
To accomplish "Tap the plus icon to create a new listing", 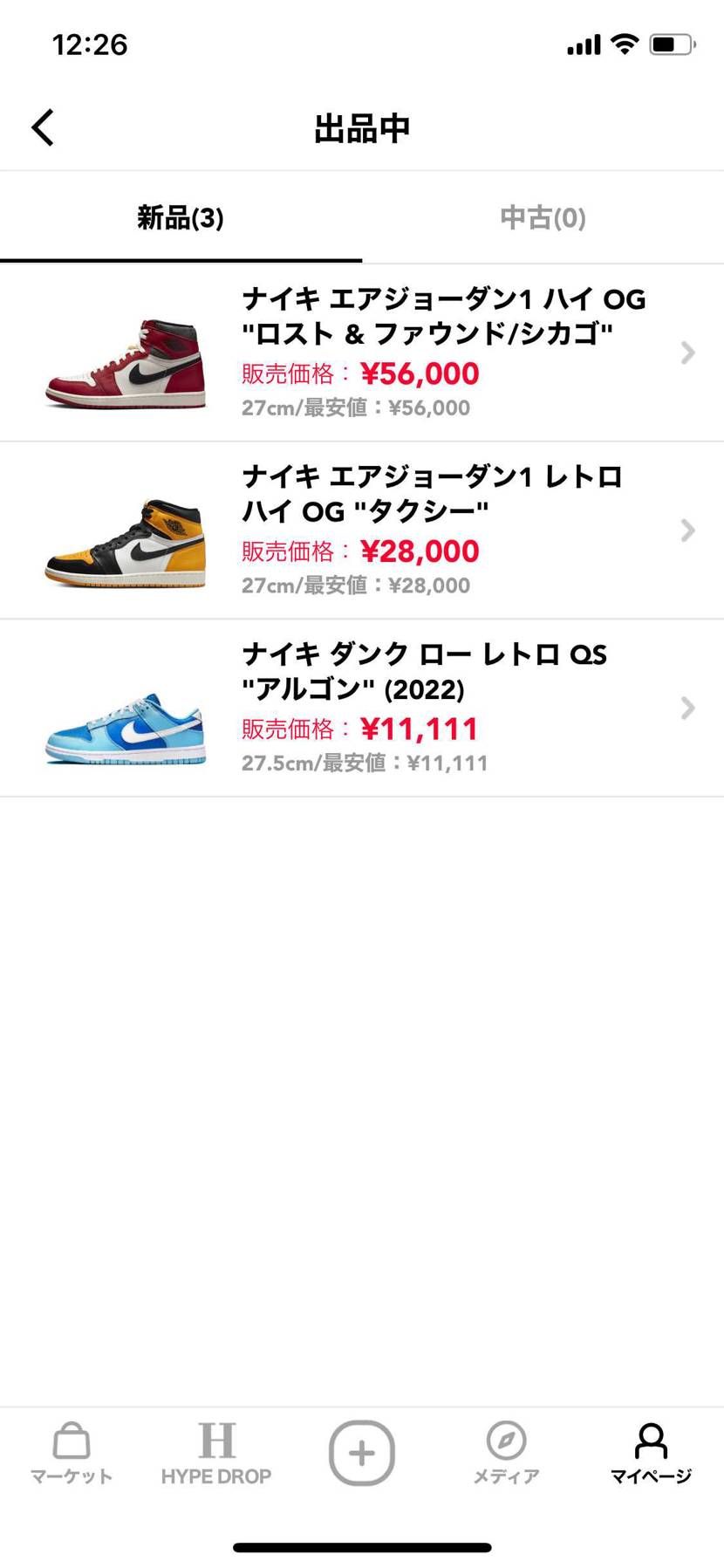I will (x=361, y=1450).
